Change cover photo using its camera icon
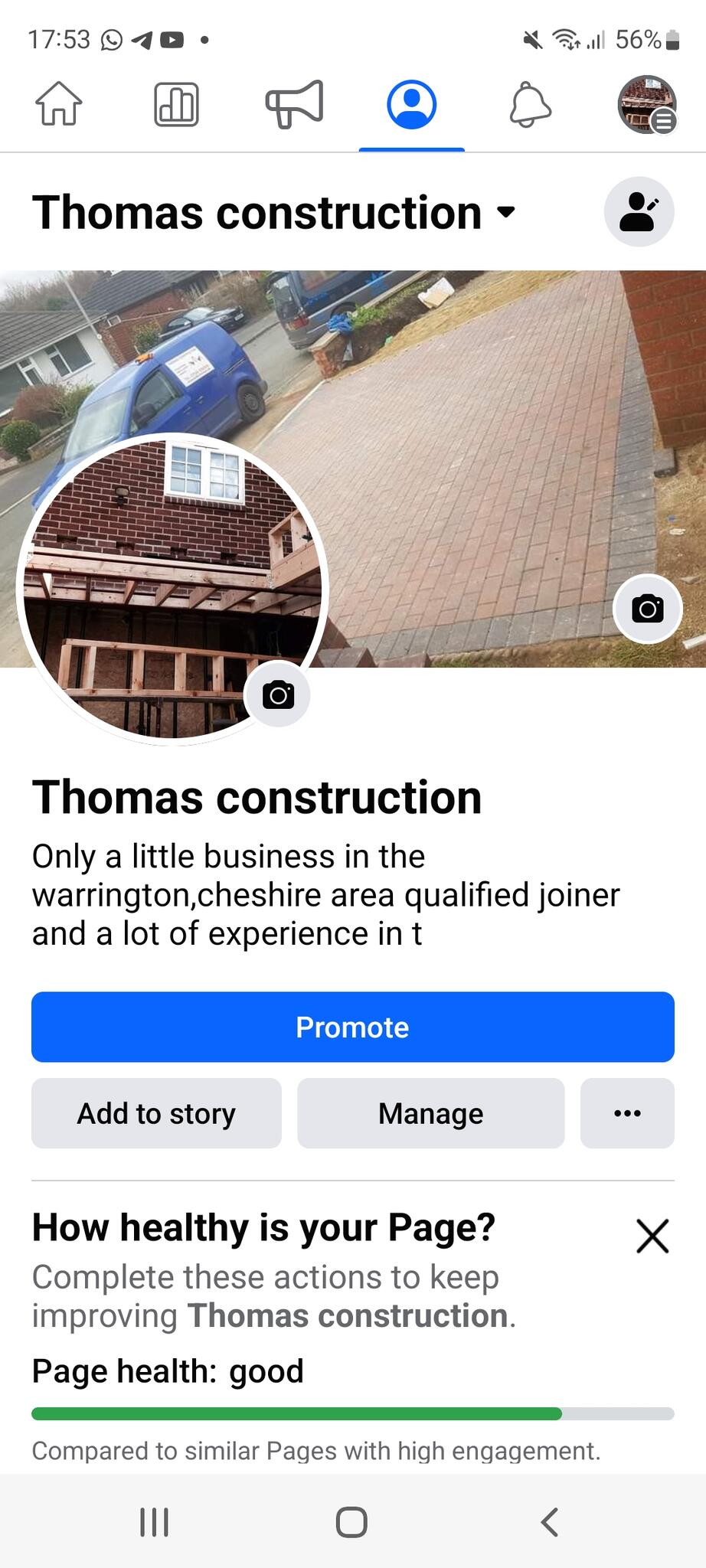Screen dimensions: 706x1568 click(647, 607)
